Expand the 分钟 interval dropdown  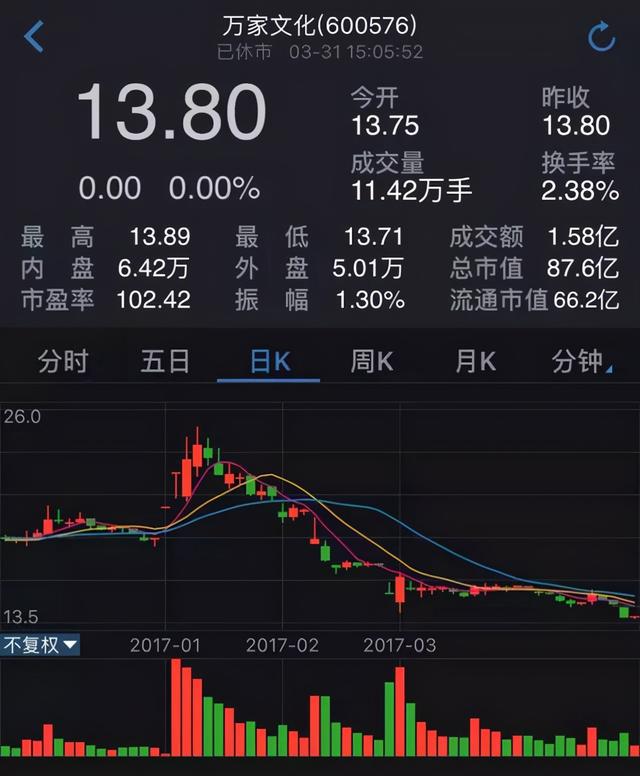582,361
